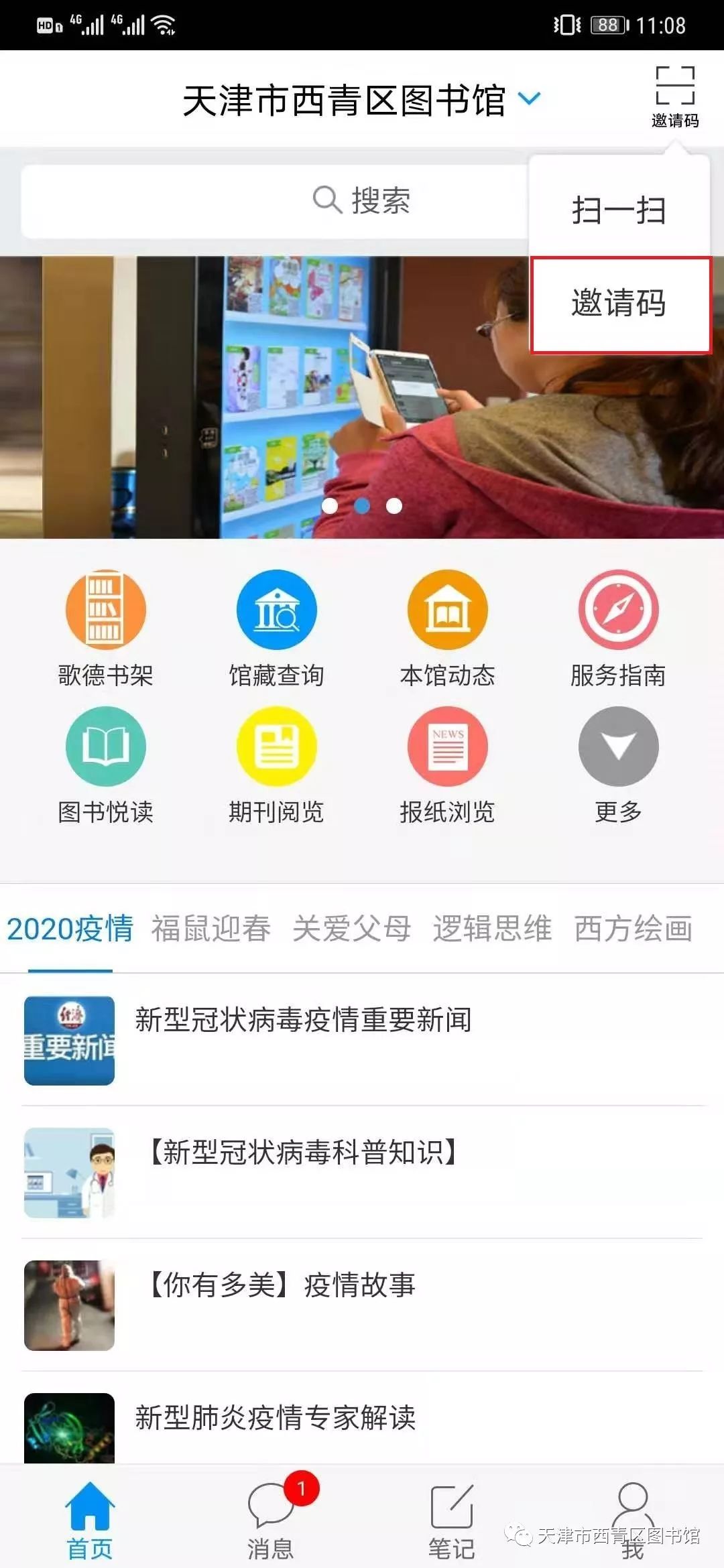Viewport: 724px width, 1568px height.
Task: Show 更多 shortcuts
Action: pyautogui.click(x=618, y=765)
